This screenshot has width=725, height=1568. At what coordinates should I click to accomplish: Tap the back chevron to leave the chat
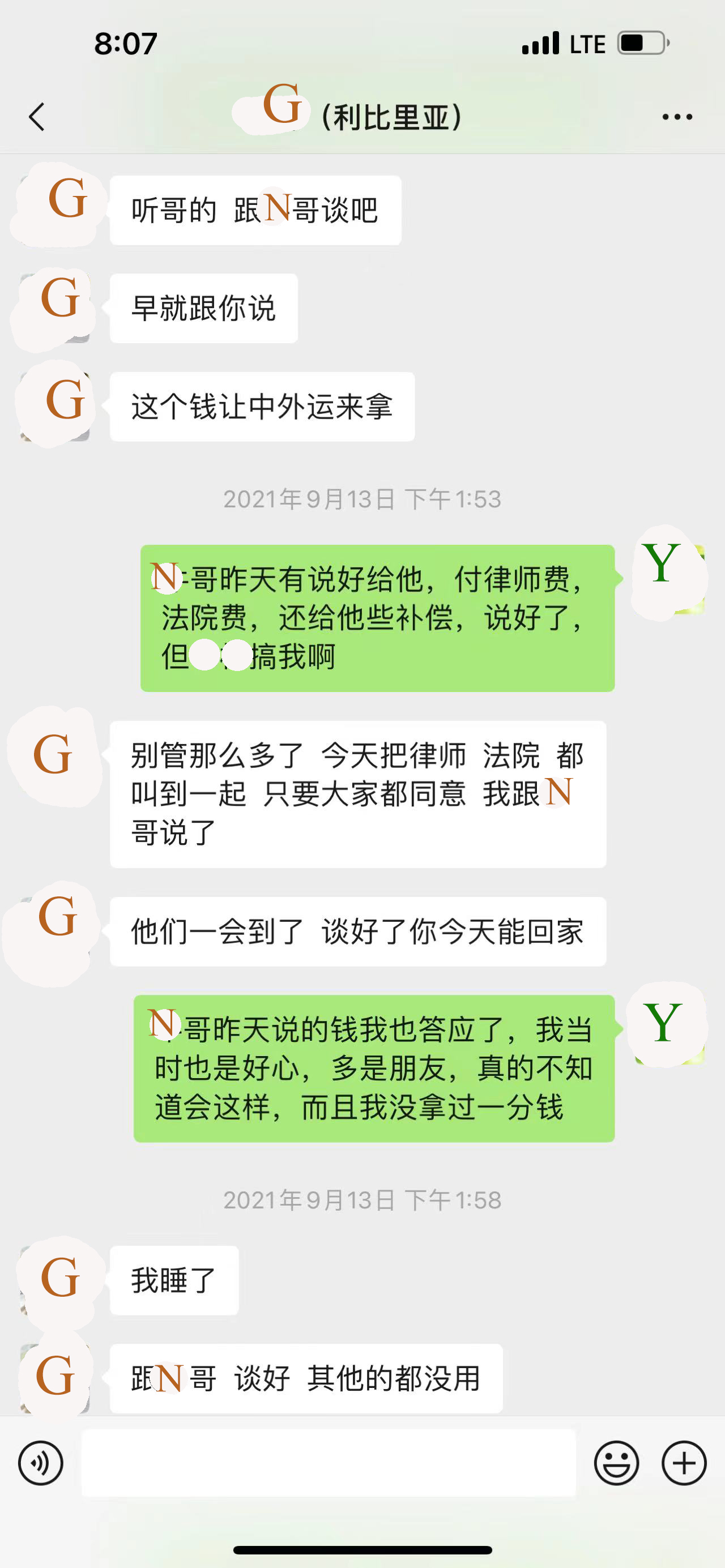(x=36, y=117)
